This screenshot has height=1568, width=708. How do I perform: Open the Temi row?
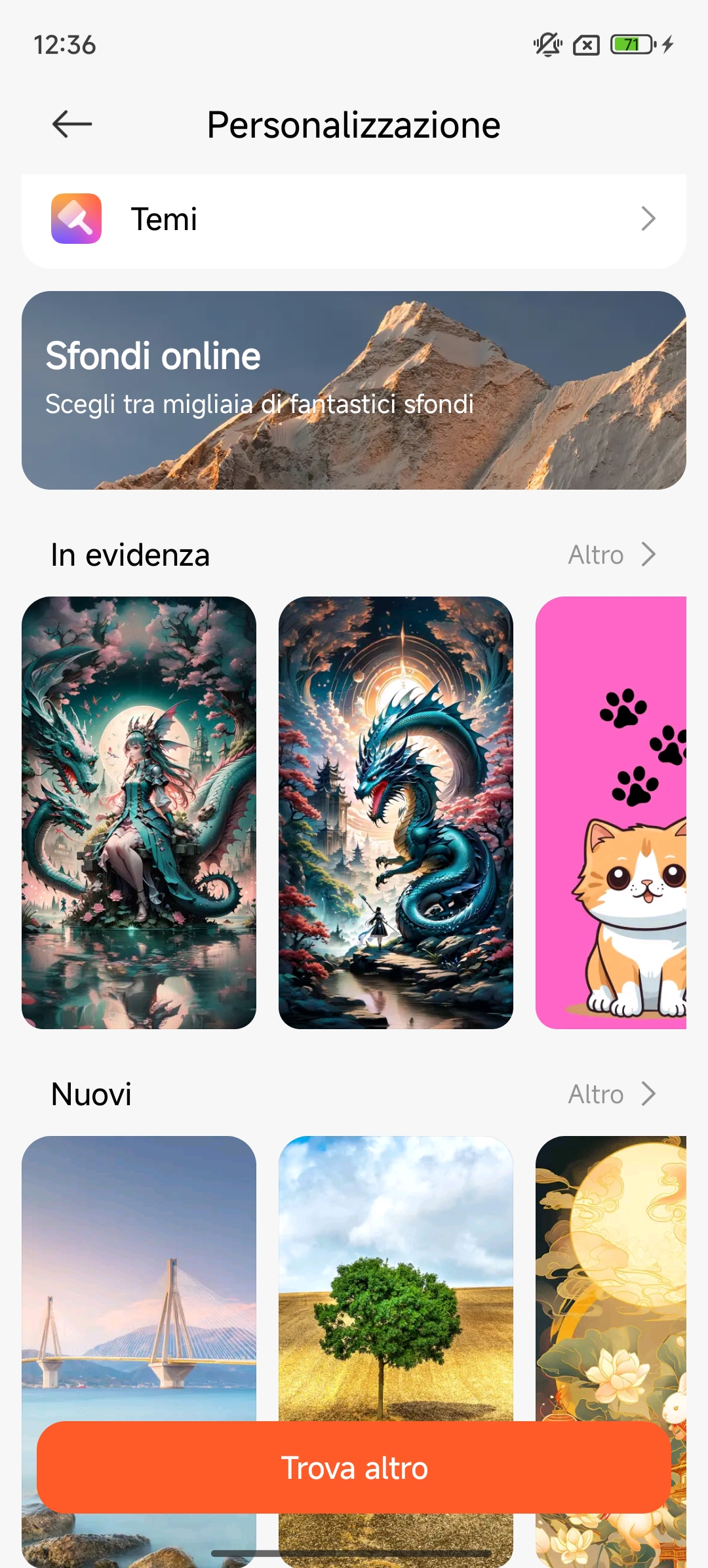point(354,219)
